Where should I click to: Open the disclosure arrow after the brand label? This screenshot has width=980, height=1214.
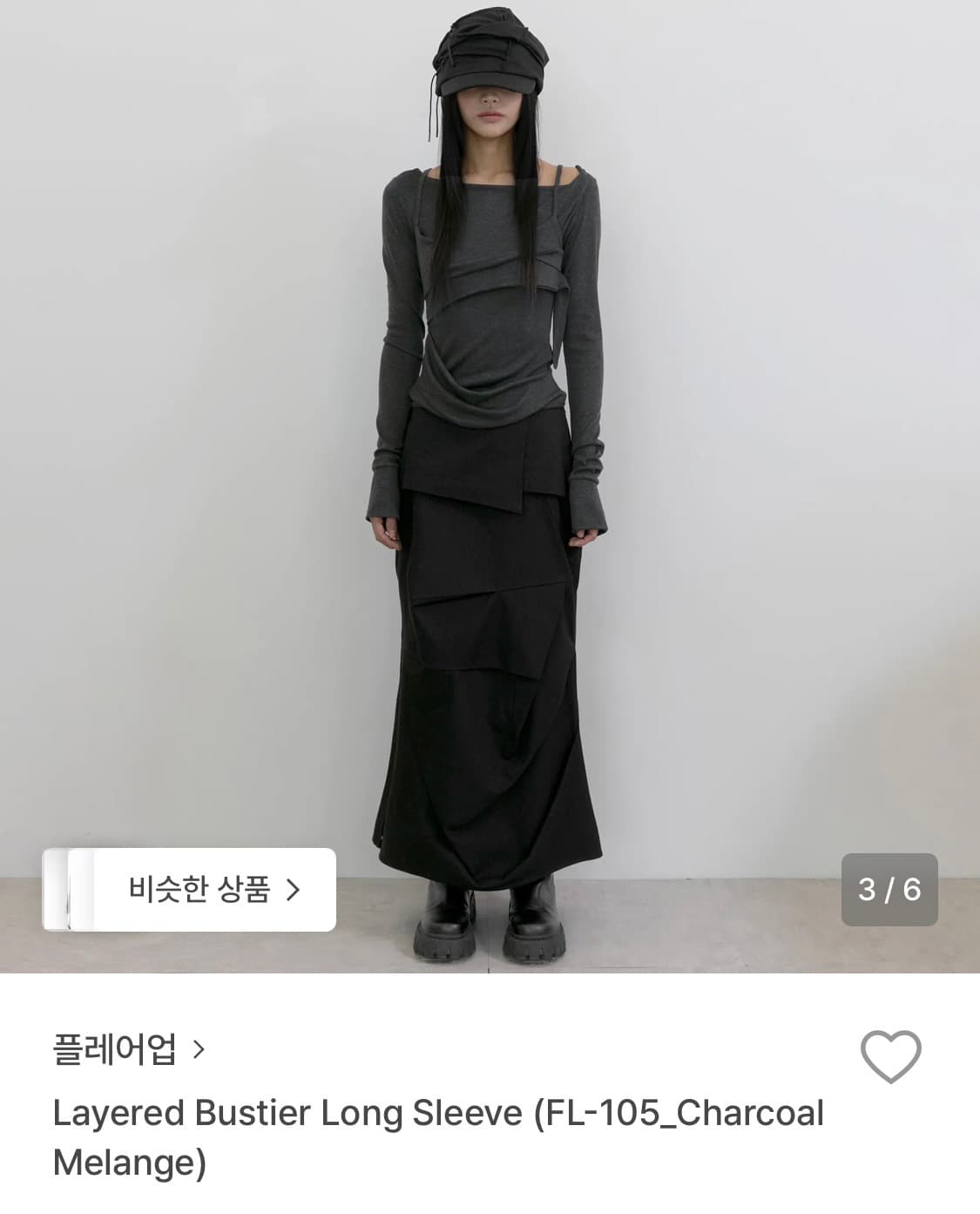203,1051
